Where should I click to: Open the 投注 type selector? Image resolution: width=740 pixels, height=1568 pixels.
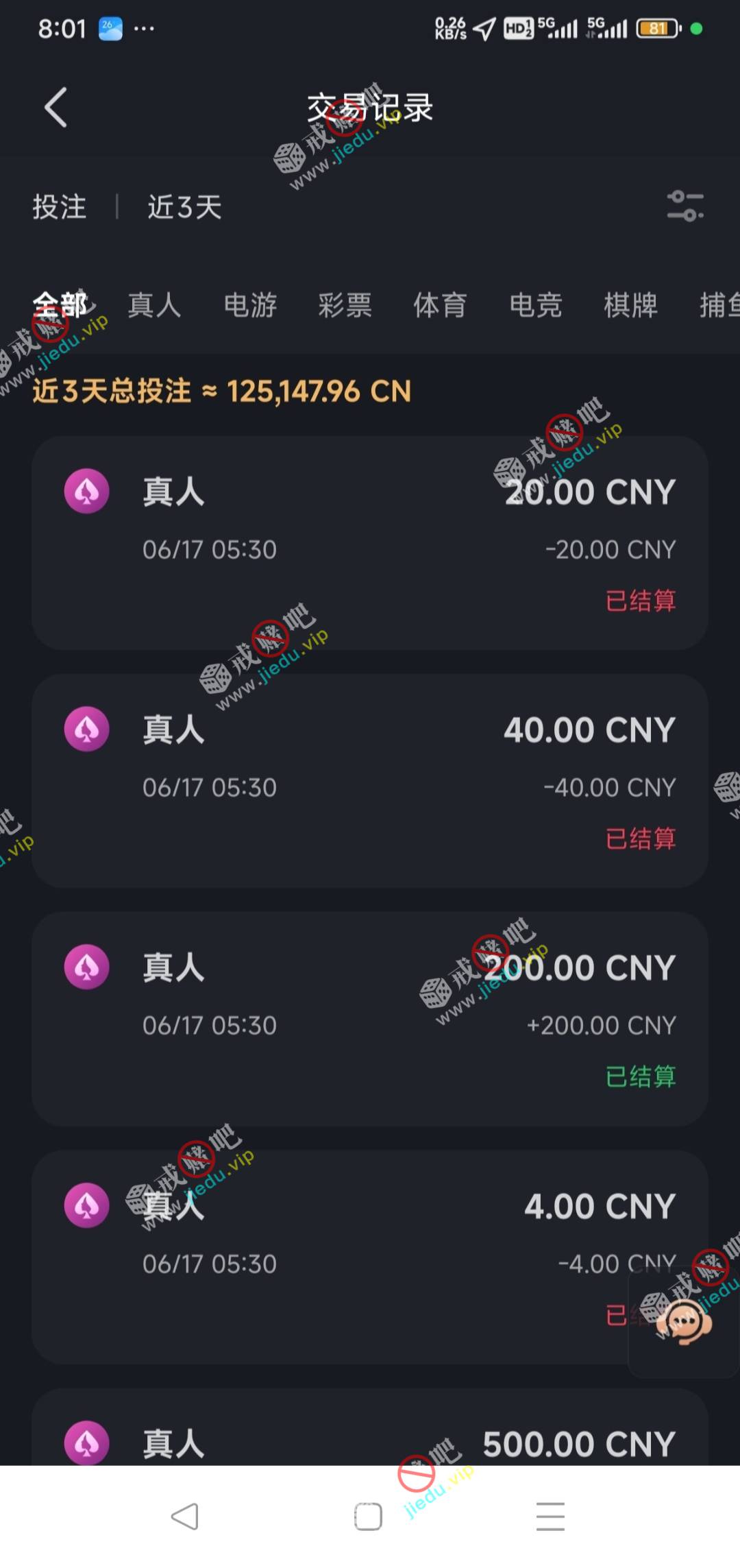[60, 207]
